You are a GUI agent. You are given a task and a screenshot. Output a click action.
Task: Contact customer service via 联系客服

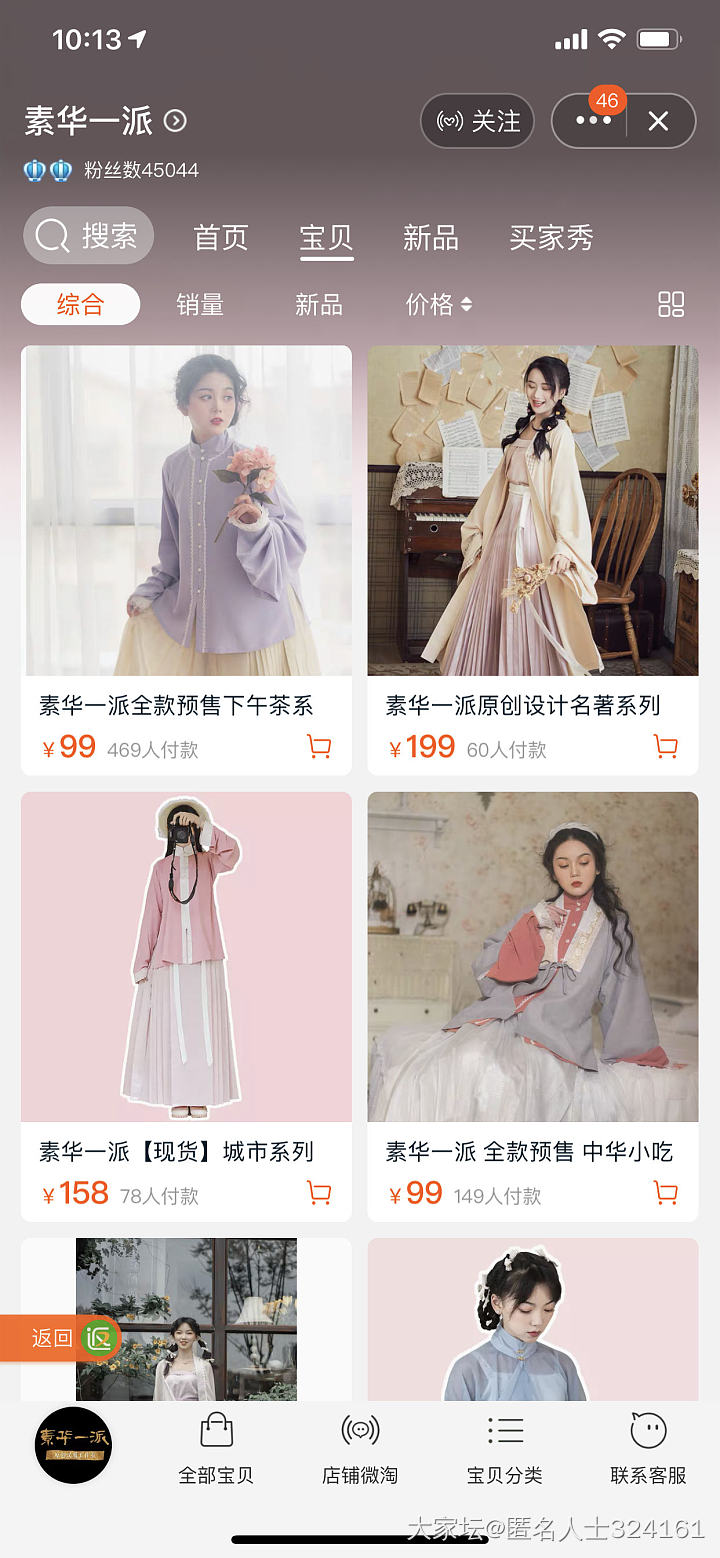click(x=648, y=1448)
